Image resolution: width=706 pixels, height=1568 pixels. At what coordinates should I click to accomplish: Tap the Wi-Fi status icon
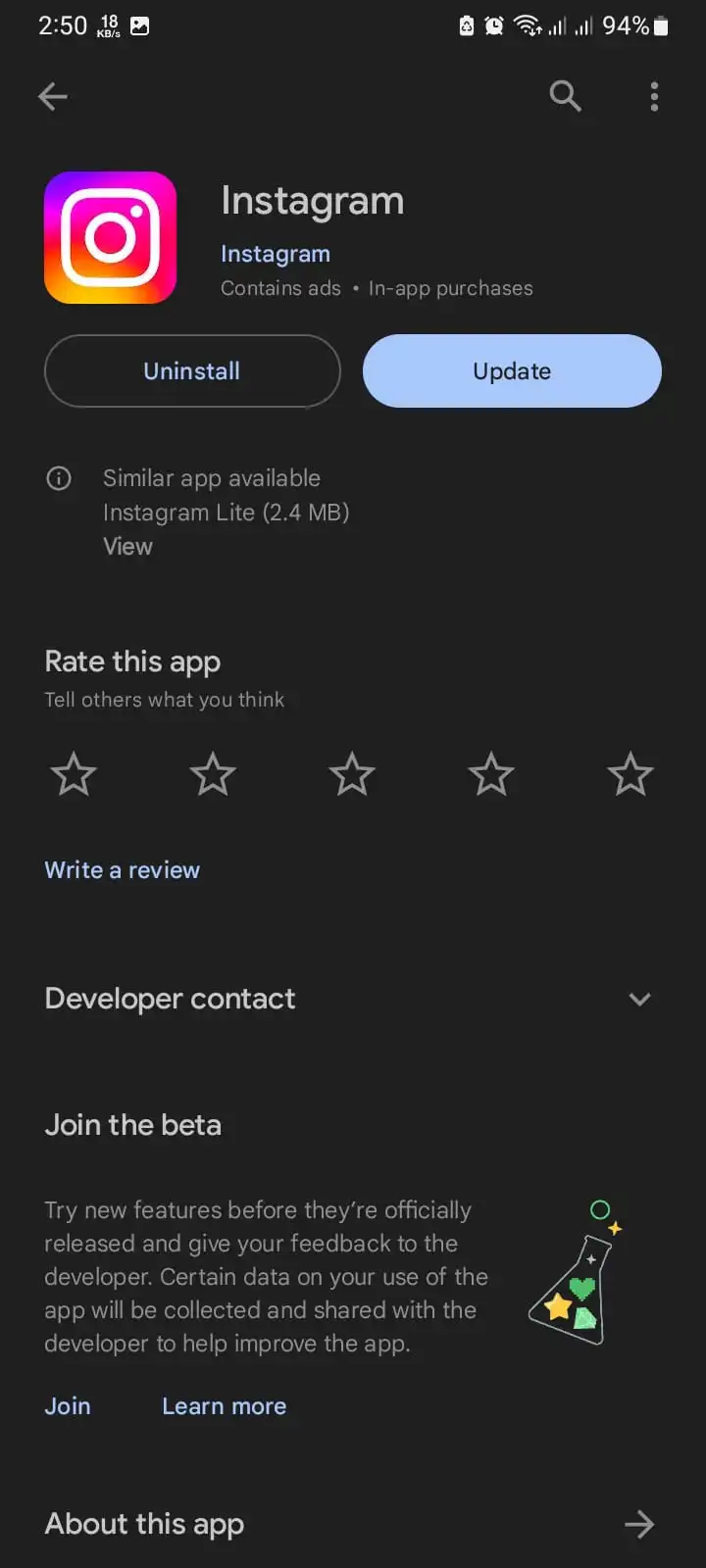pos(528,25)
